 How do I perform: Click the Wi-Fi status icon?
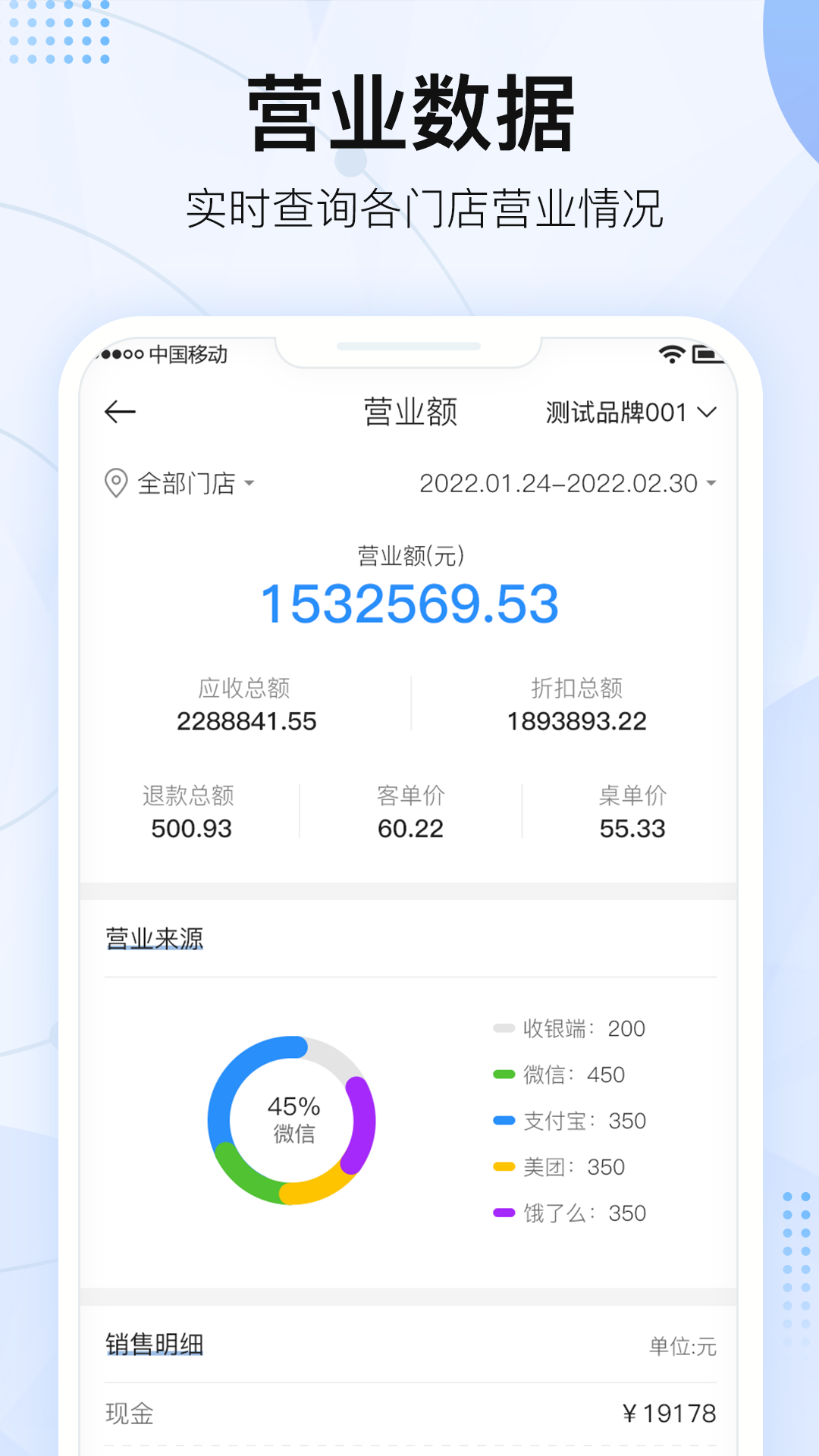tap(670, 353)
